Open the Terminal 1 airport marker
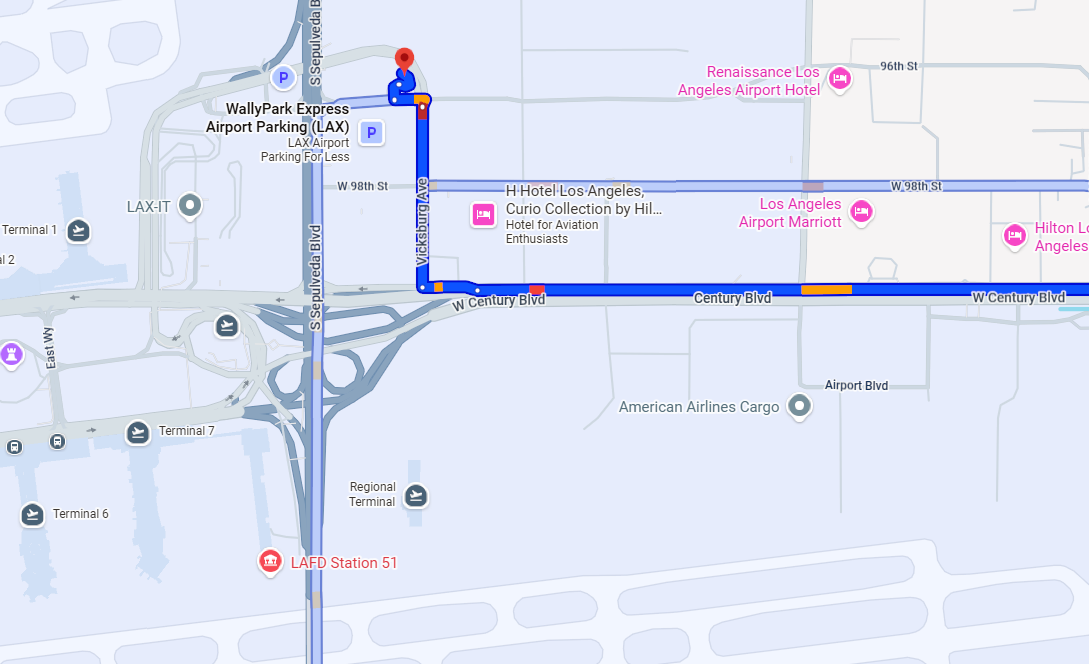This screenshot has width=1089, height=664. (x=79, y=231)
